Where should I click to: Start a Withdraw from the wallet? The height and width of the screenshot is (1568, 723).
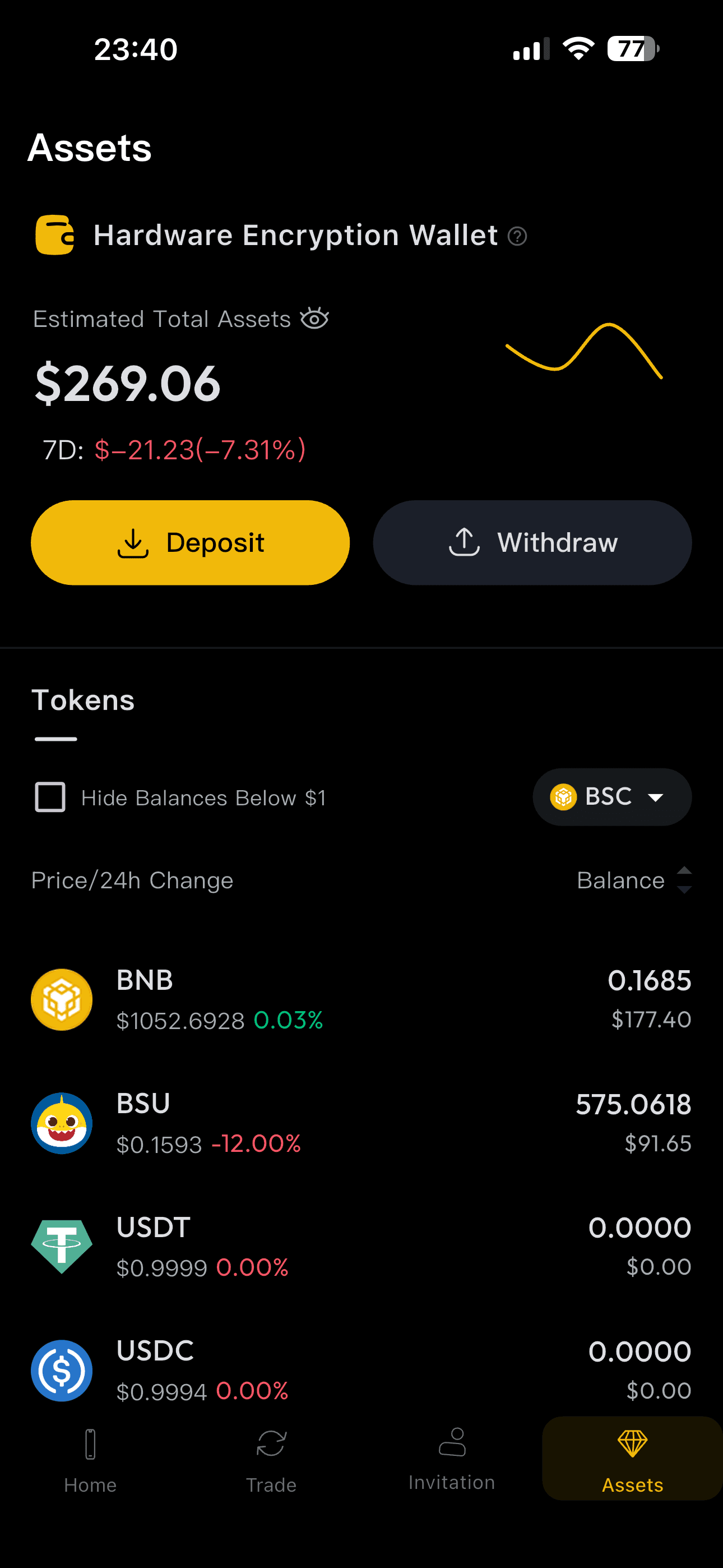(x=532, y=542)
